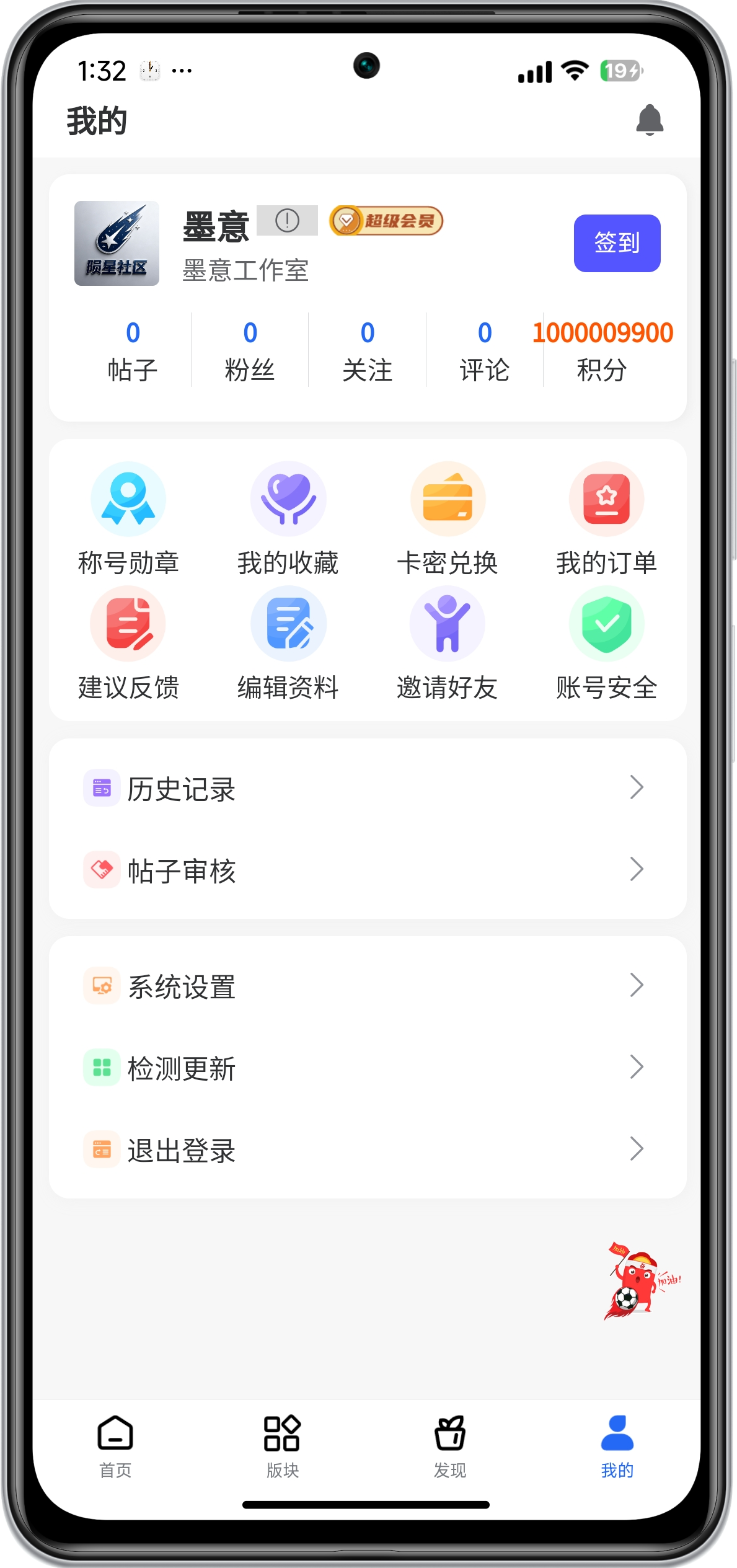The height and width of the screenshot is (1568, 737).
Task: Open 我的收藏 favorites
Action: [288, 518]
